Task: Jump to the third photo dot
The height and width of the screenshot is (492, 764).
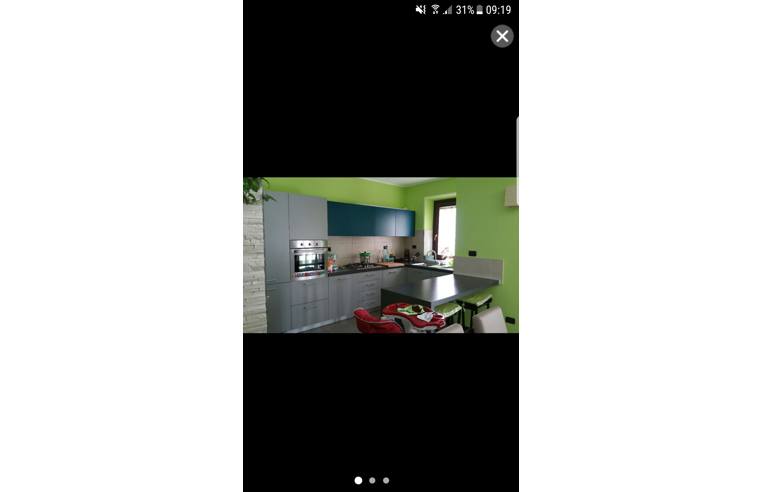Action: [386, 480]
